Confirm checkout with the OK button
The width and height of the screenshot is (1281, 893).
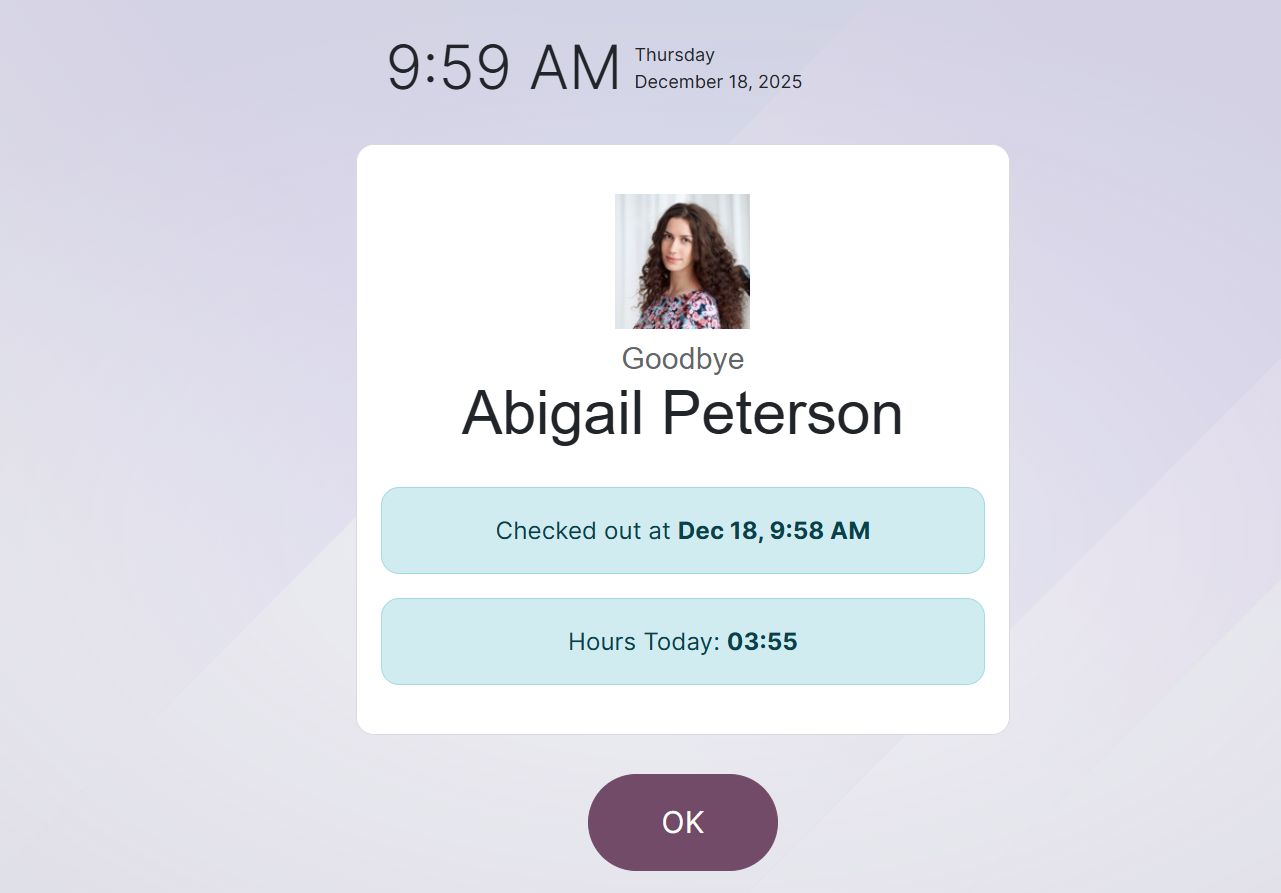(682, 822)
